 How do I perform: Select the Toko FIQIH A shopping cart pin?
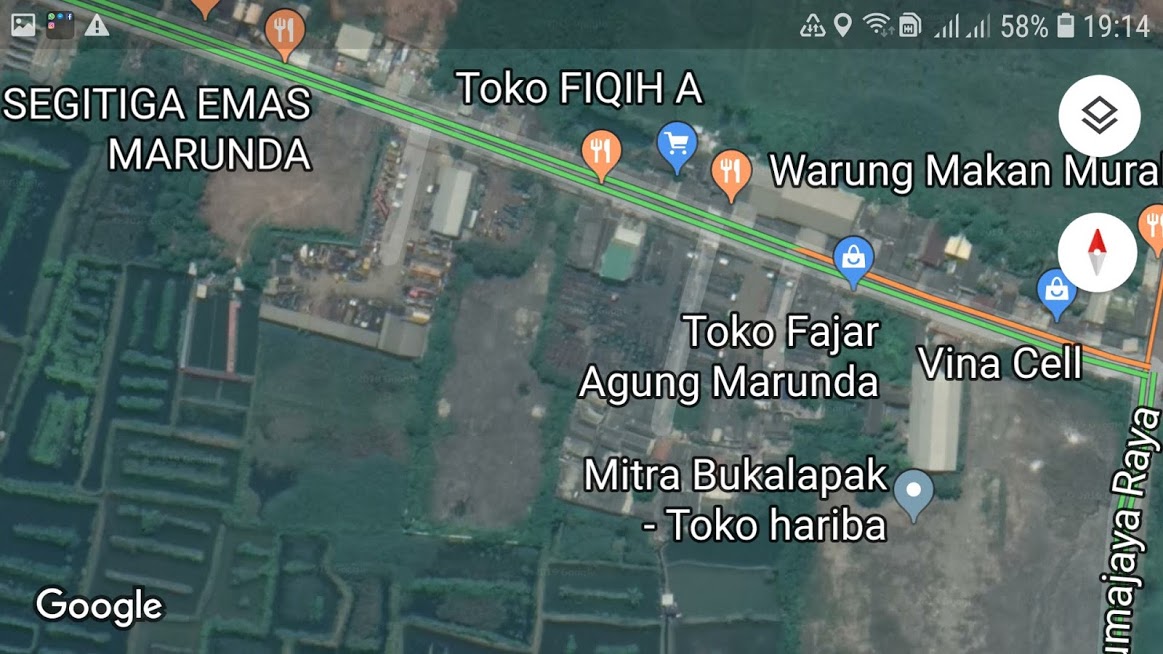677,146
